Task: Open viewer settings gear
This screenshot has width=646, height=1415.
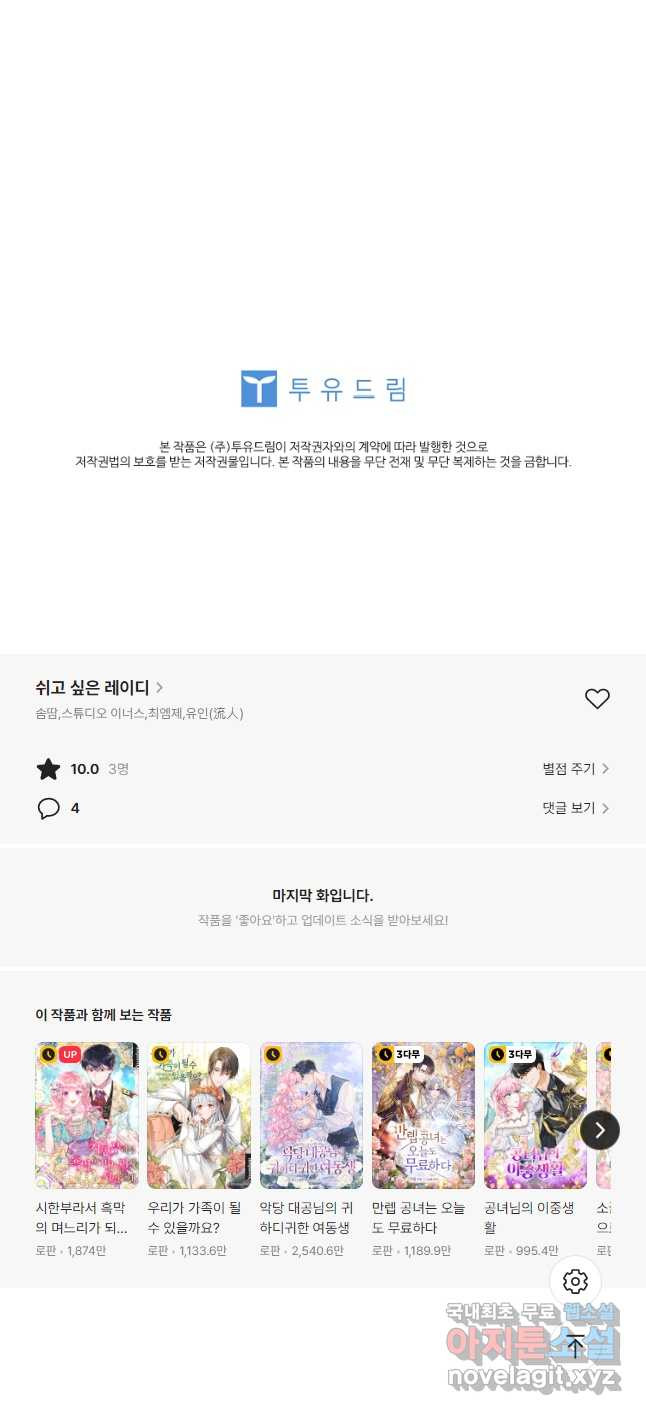Action: [575, 1281]
